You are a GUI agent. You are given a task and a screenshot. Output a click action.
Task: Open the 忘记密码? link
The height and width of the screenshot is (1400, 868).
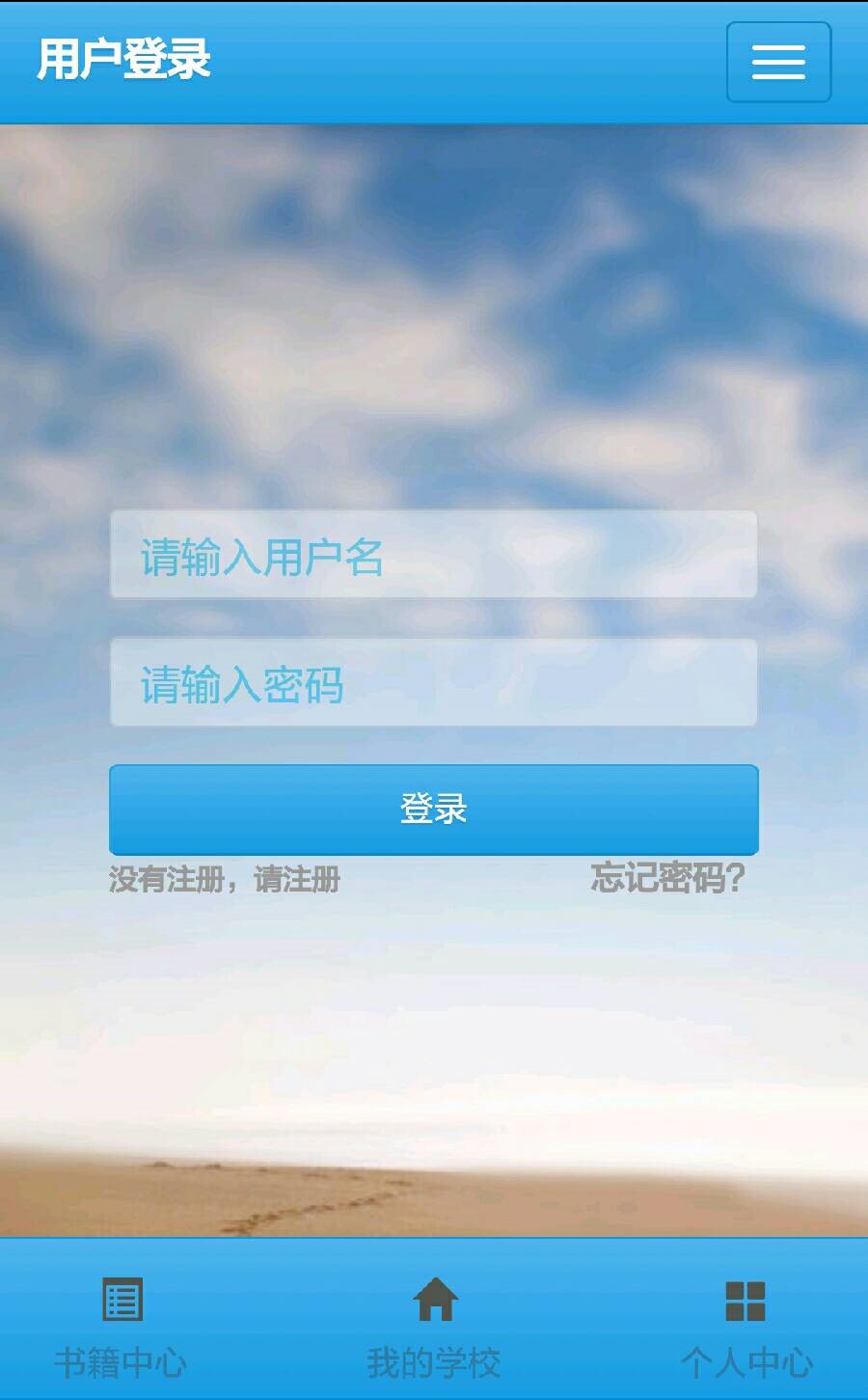(667, 878)
